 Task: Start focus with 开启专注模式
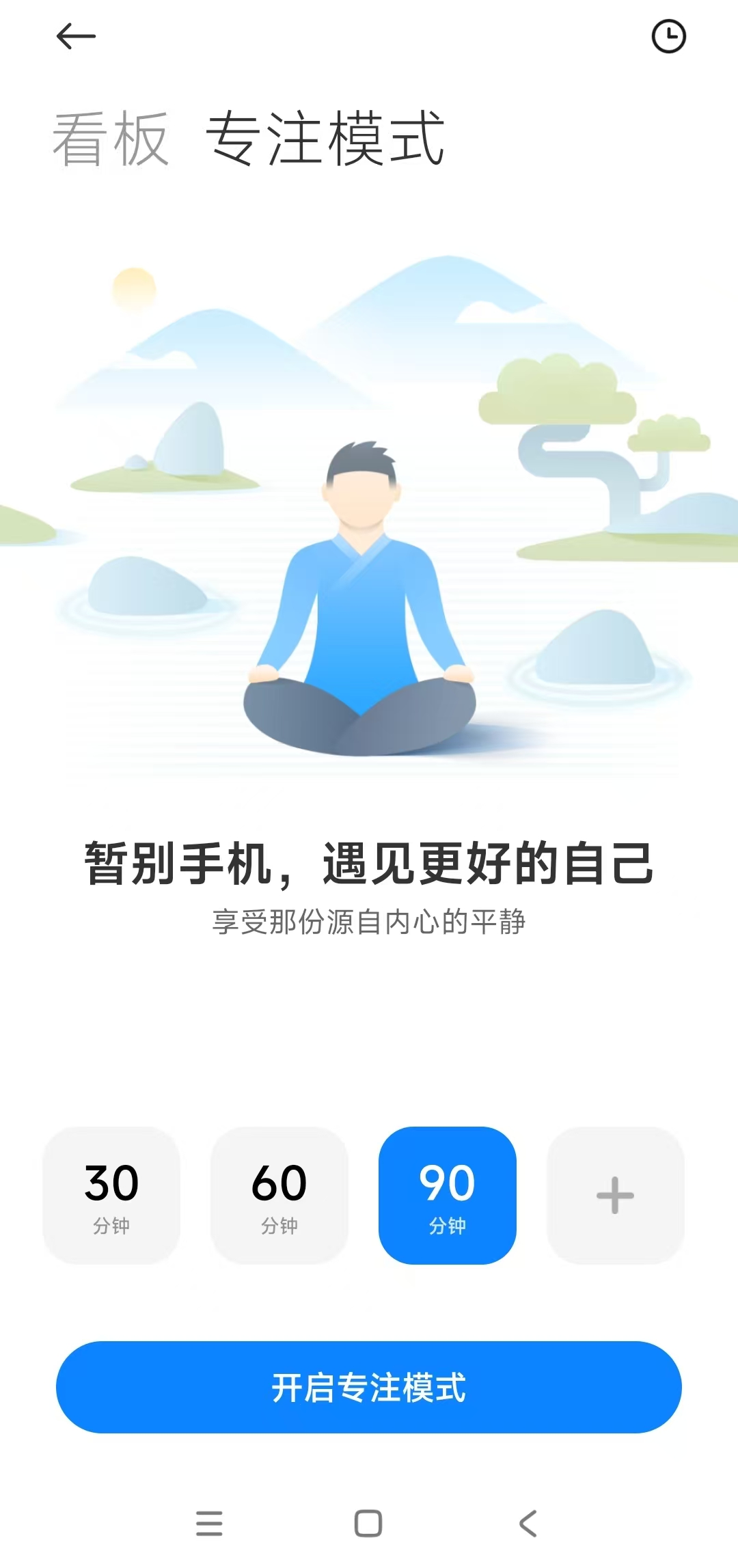(x=369, y=1387)
